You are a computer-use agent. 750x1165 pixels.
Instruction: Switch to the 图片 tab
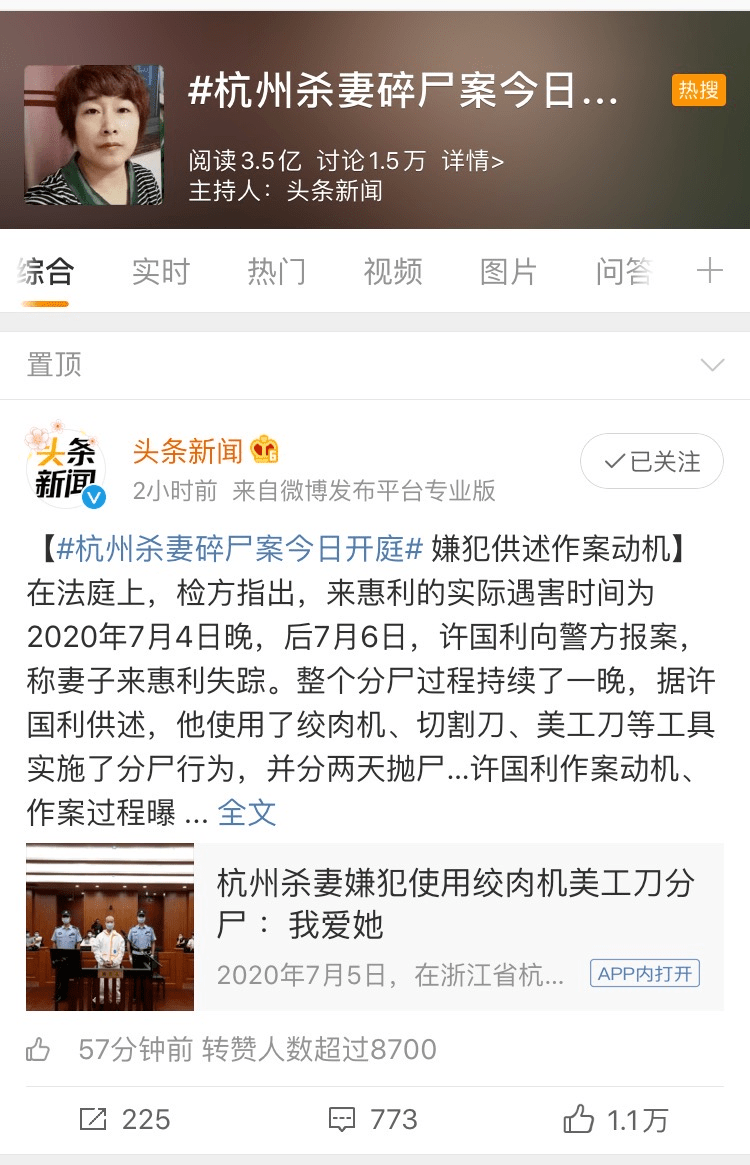508,270
